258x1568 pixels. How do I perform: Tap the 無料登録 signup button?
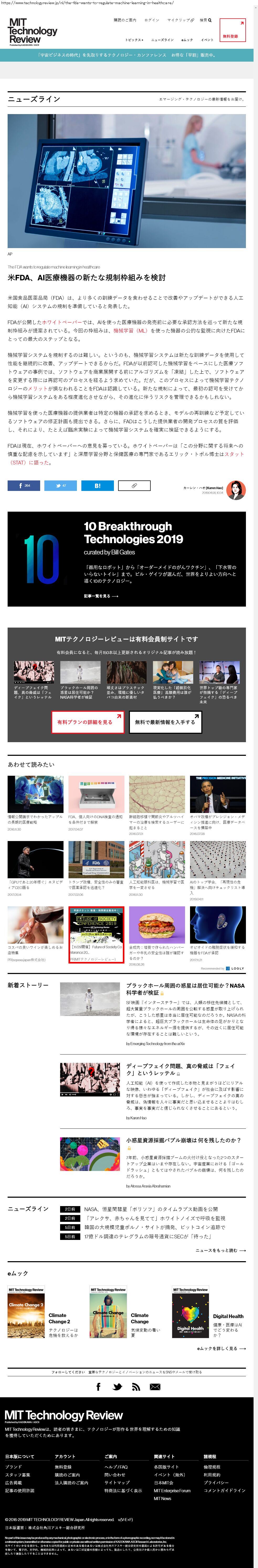[x=233, y=30]
